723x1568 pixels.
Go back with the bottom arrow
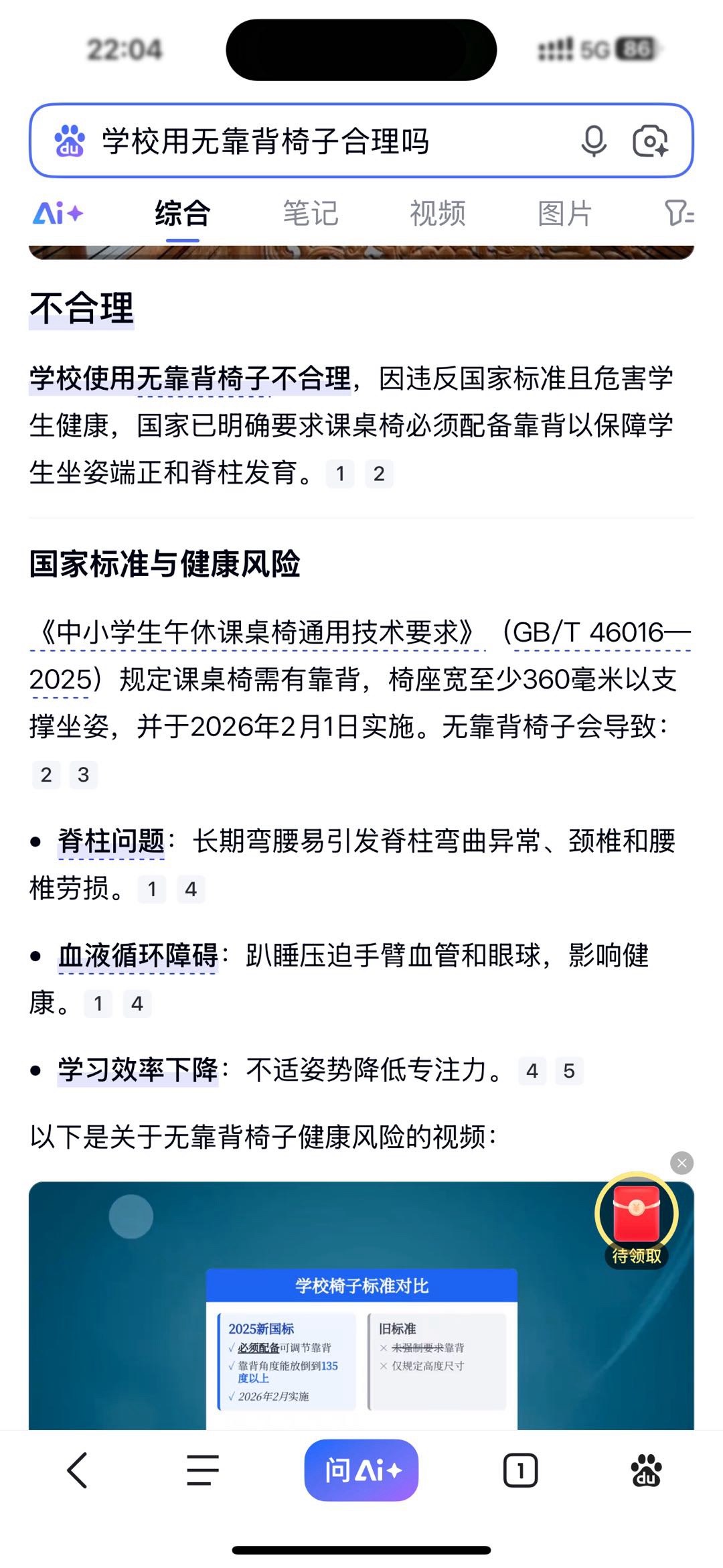click(x=78, y=1470)
